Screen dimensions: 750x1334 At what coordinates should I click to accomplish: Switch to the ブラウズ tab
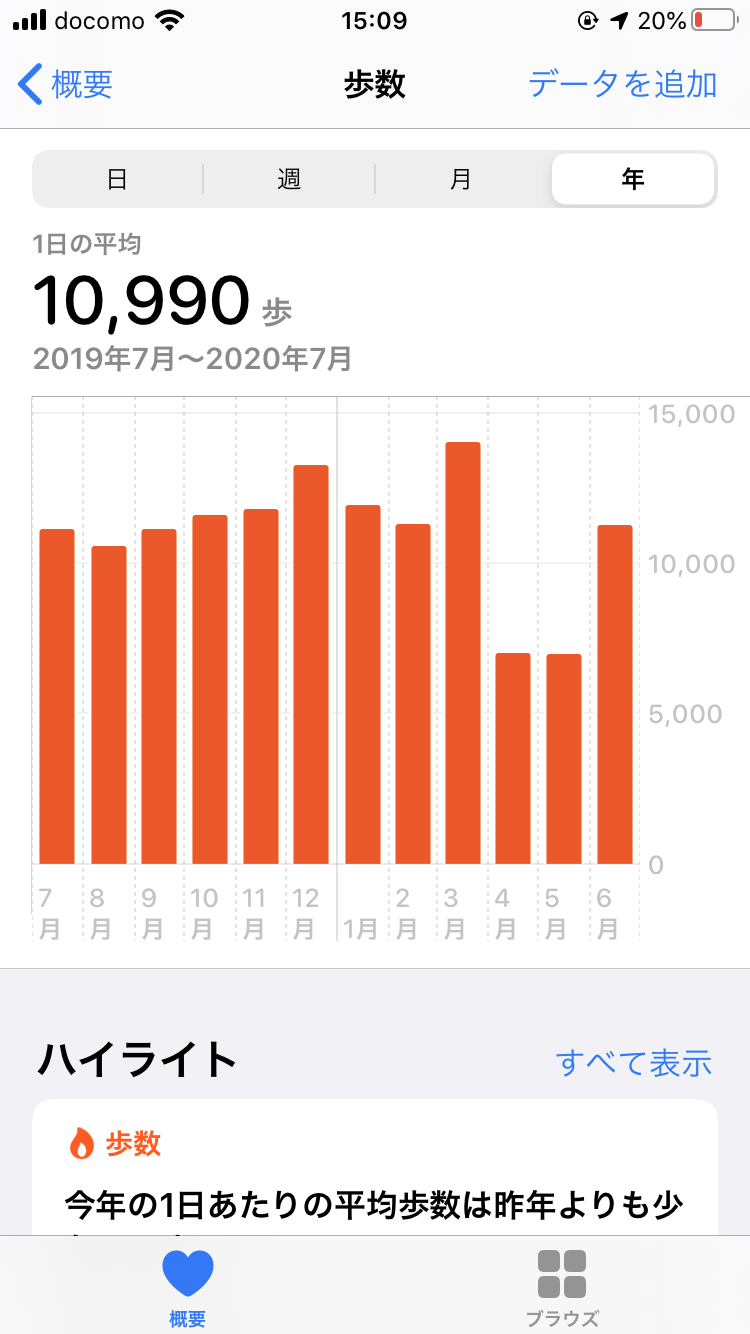(562, 1287)
